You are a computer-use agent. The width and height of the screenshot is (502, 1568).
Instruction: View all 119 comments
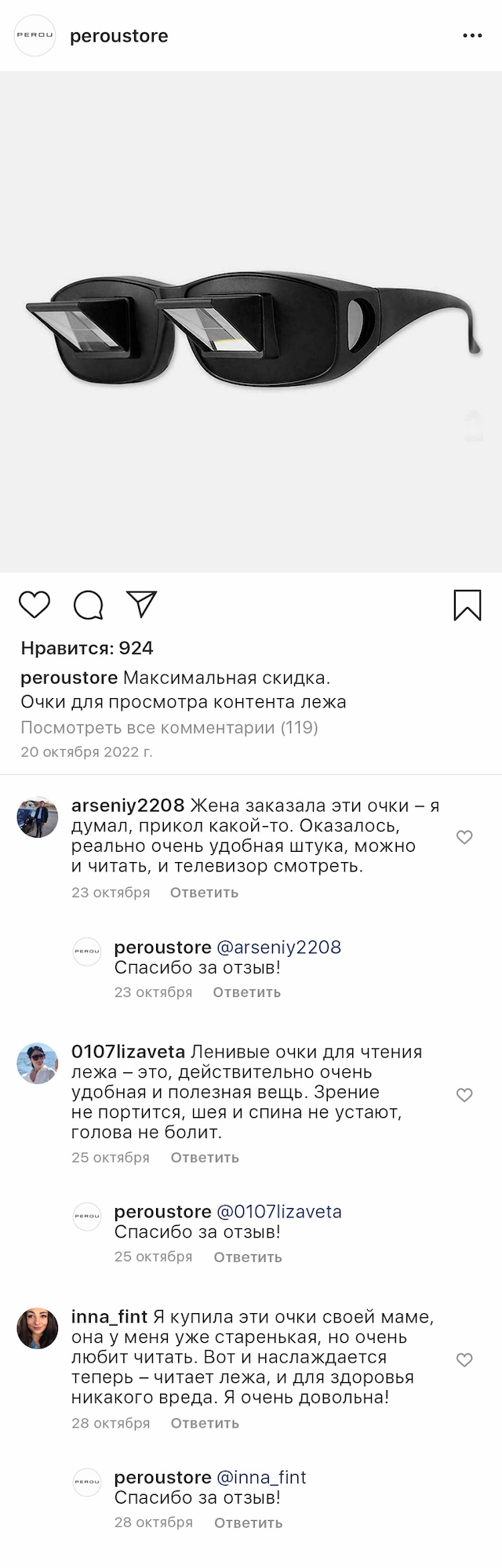169,727
